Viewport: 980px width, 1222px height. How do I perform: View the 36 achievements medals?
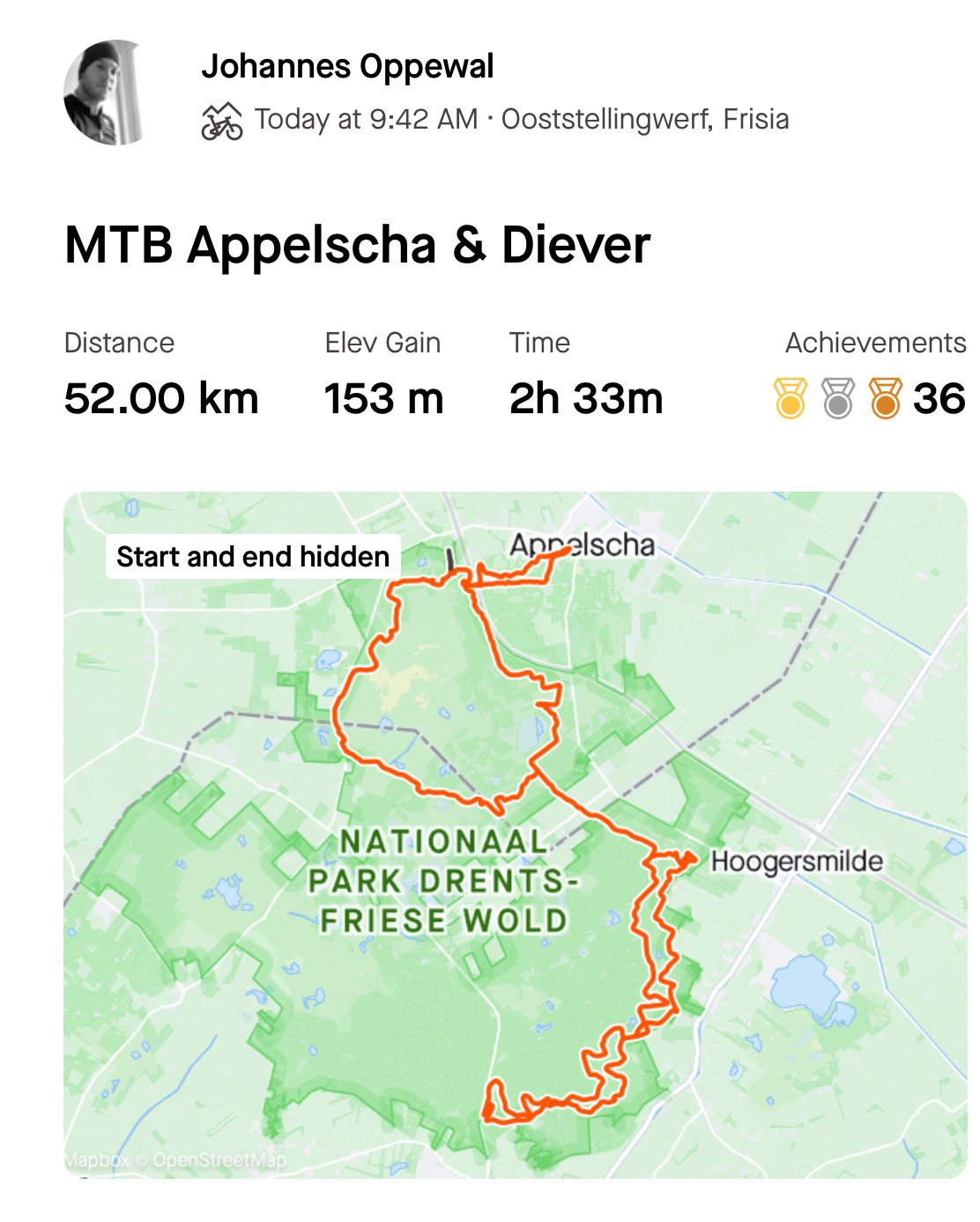click(x=868, y=398)
